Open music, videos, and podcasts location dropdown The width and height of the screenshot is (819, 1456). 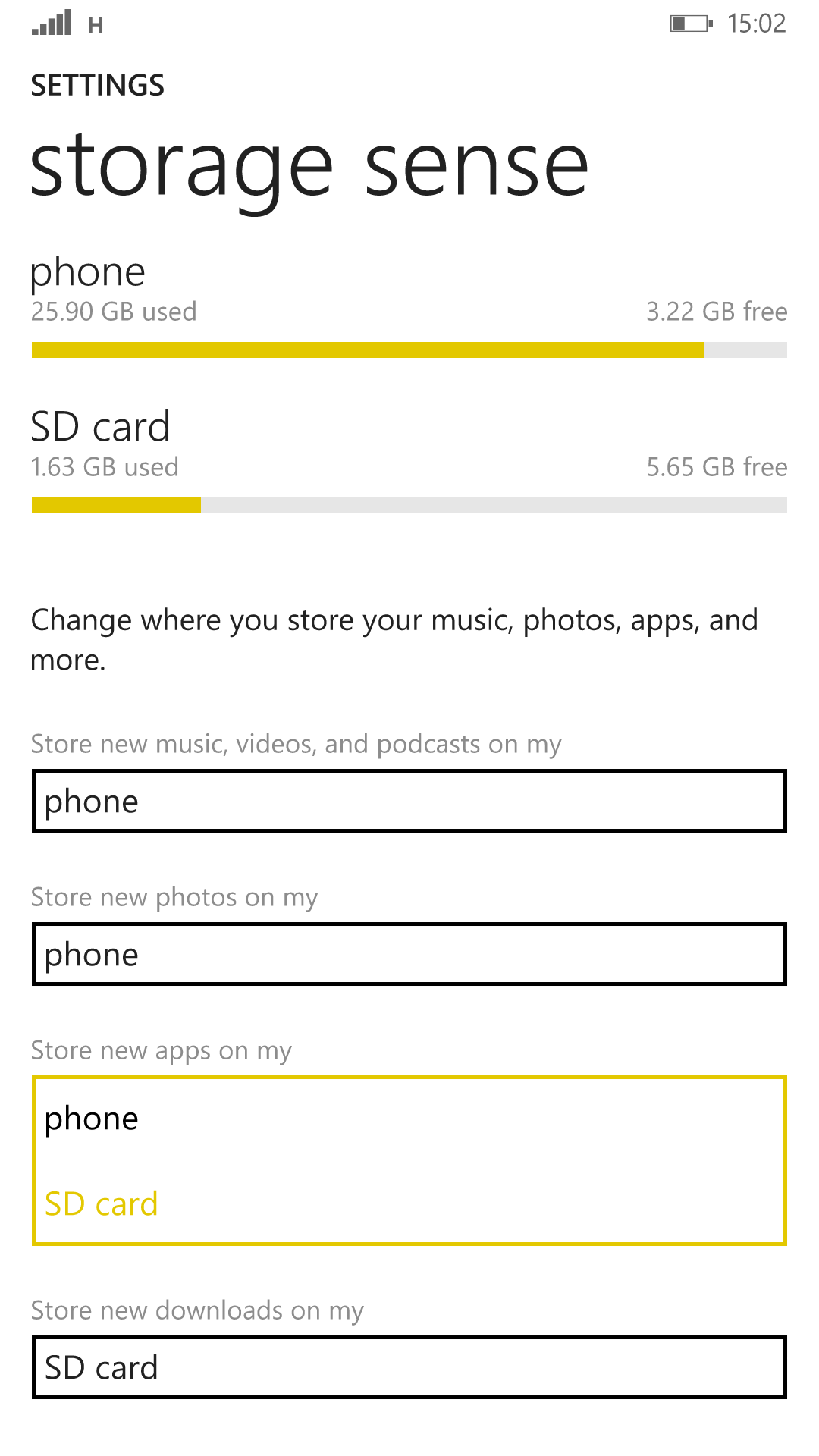point(409,801)
